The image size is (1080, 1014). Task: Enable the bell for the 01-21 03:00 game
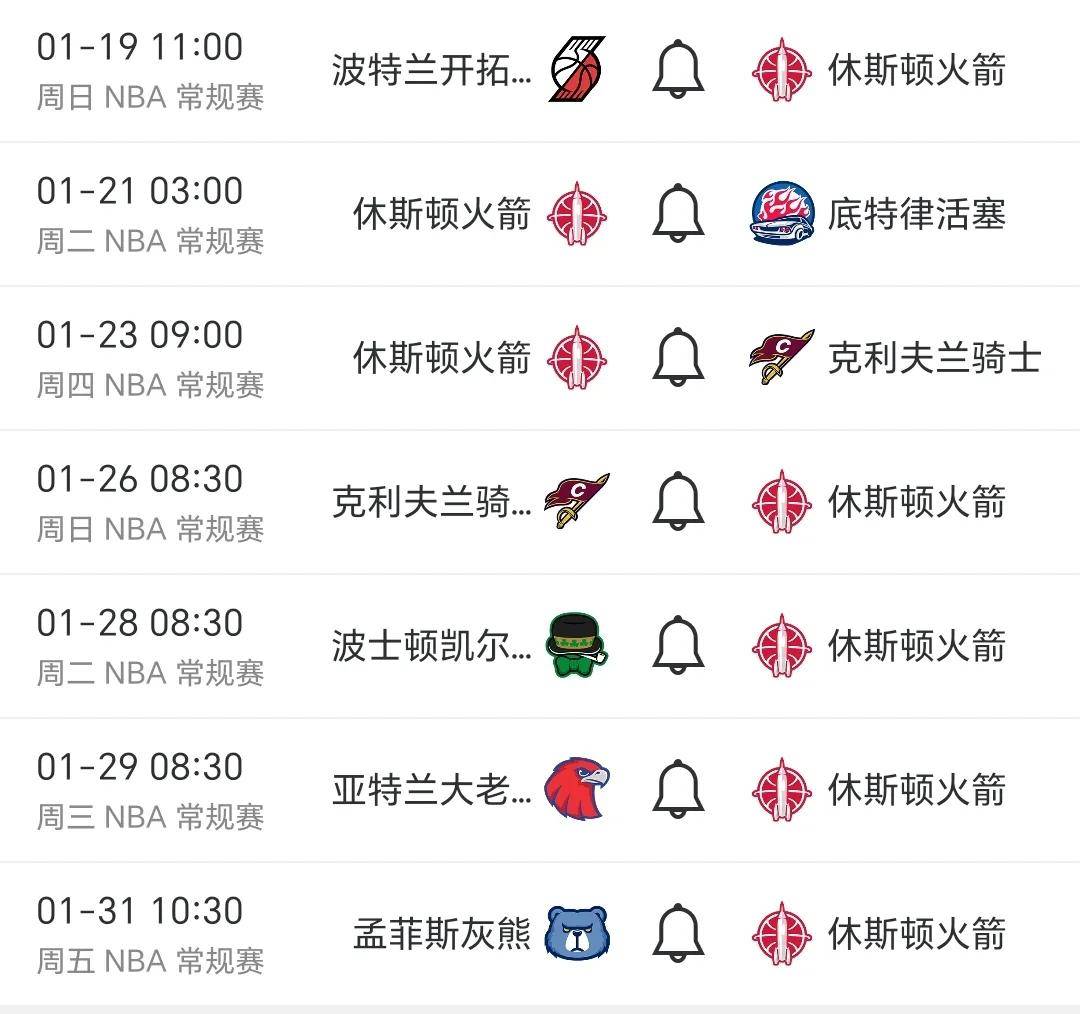click(678, 213)
